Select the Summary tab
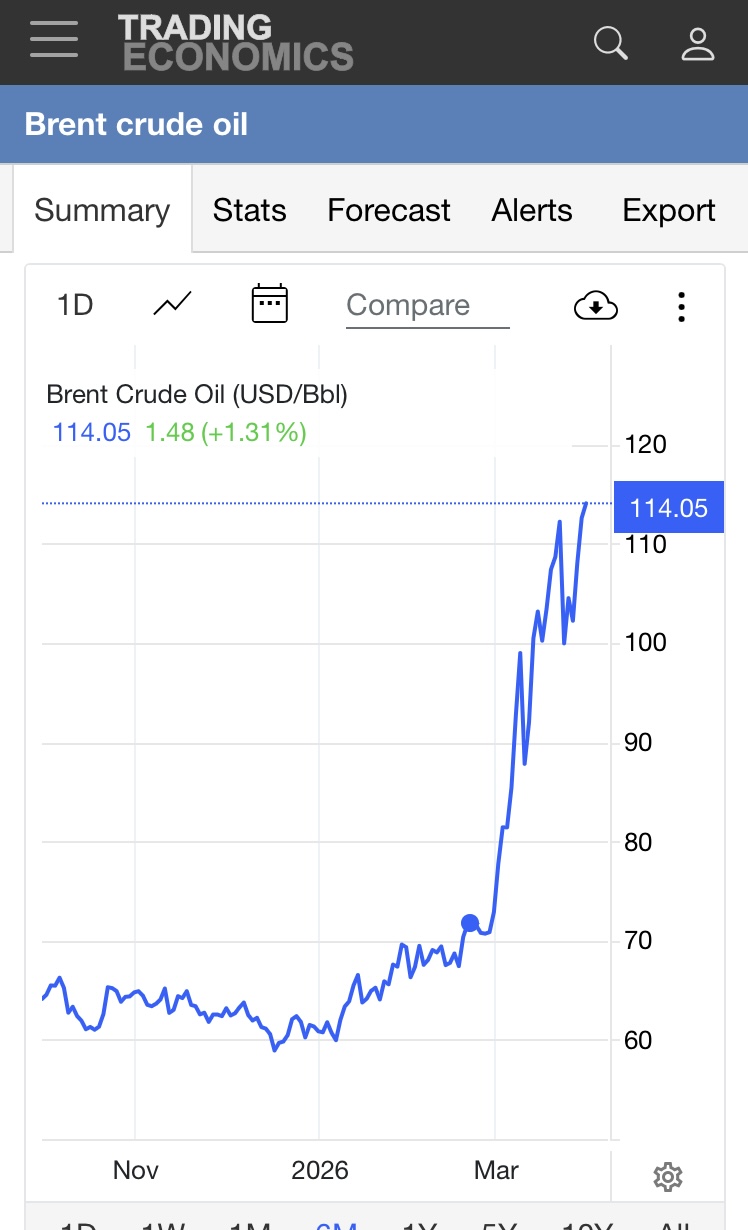The width and height of the screenshot is (748, 1230). point(102,210)
